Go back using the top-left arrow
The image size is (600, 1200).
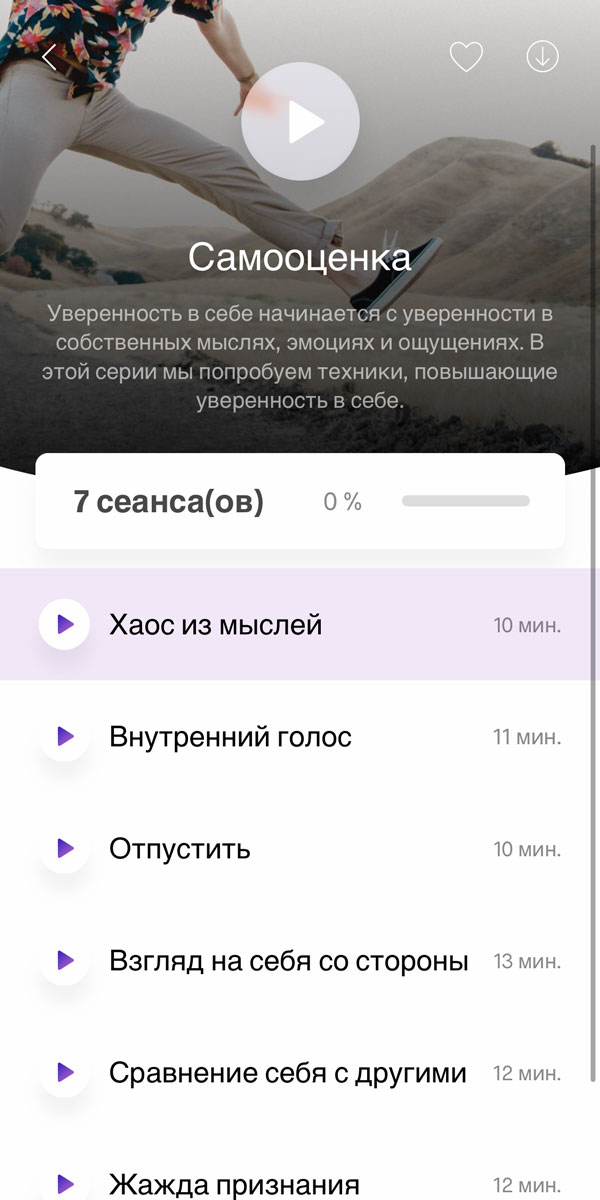[x=48, y=57]
